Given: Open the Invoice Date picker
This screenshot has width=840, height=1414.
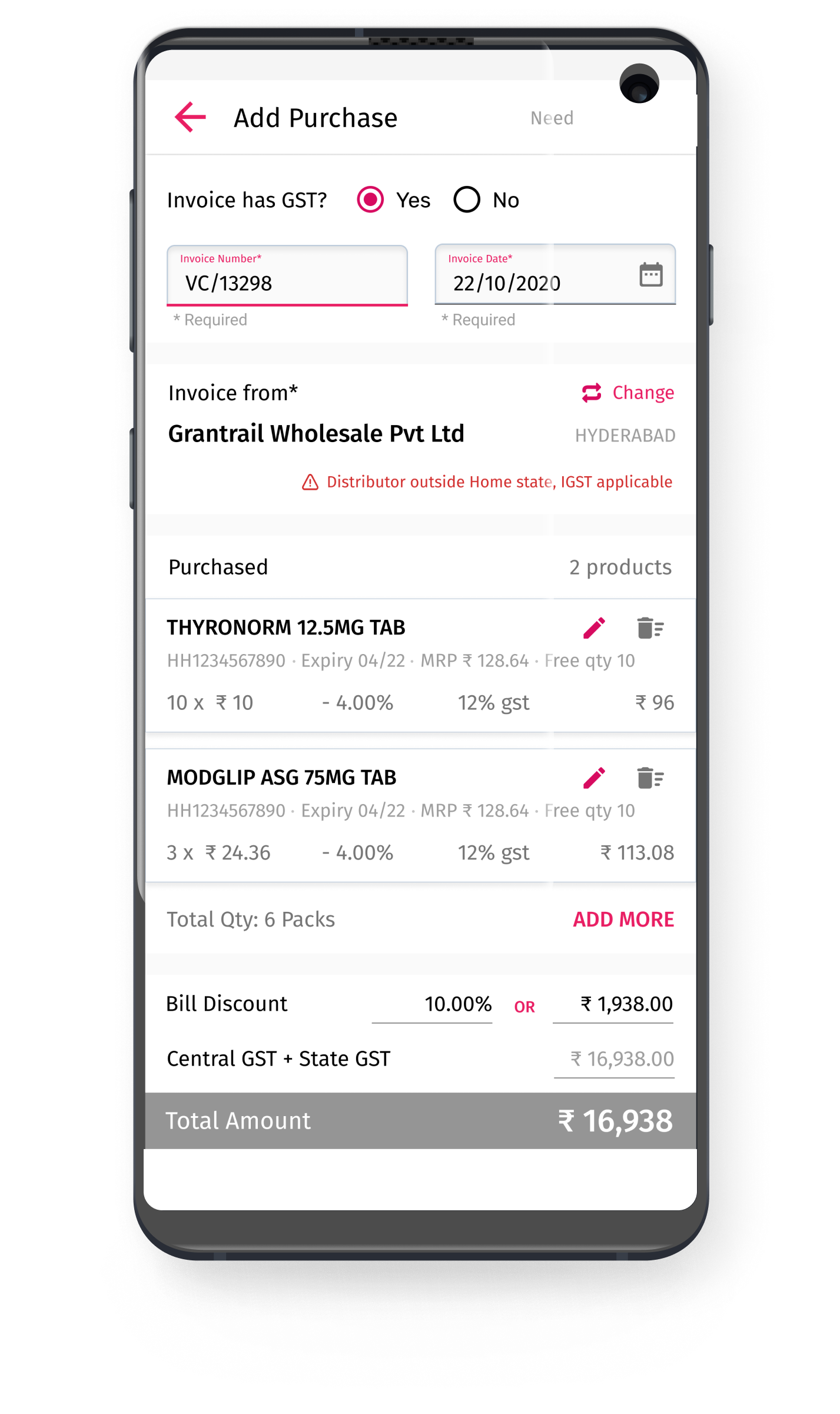Looking at the screenshot, I should pos(650,275).
